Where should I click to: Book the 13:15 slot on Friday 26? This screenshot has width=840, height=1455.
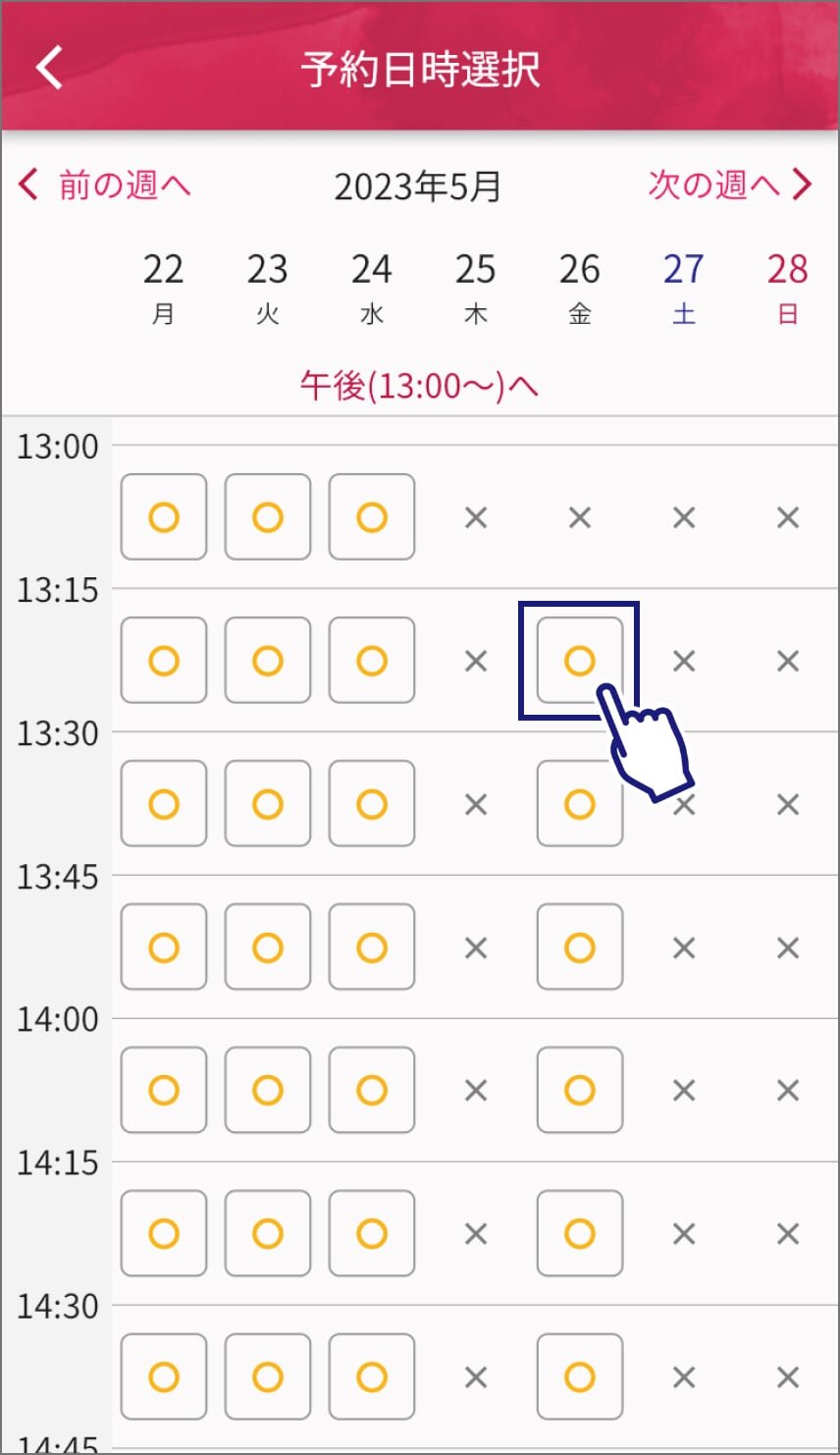(580, 661)
